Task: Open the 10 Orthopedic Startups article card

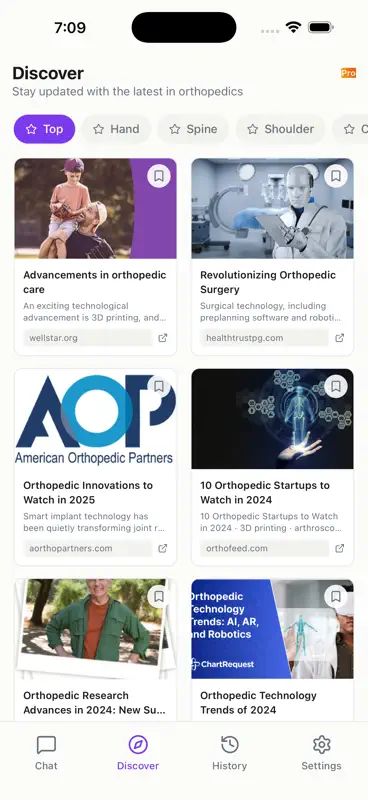Action: (x=272, y=467)
